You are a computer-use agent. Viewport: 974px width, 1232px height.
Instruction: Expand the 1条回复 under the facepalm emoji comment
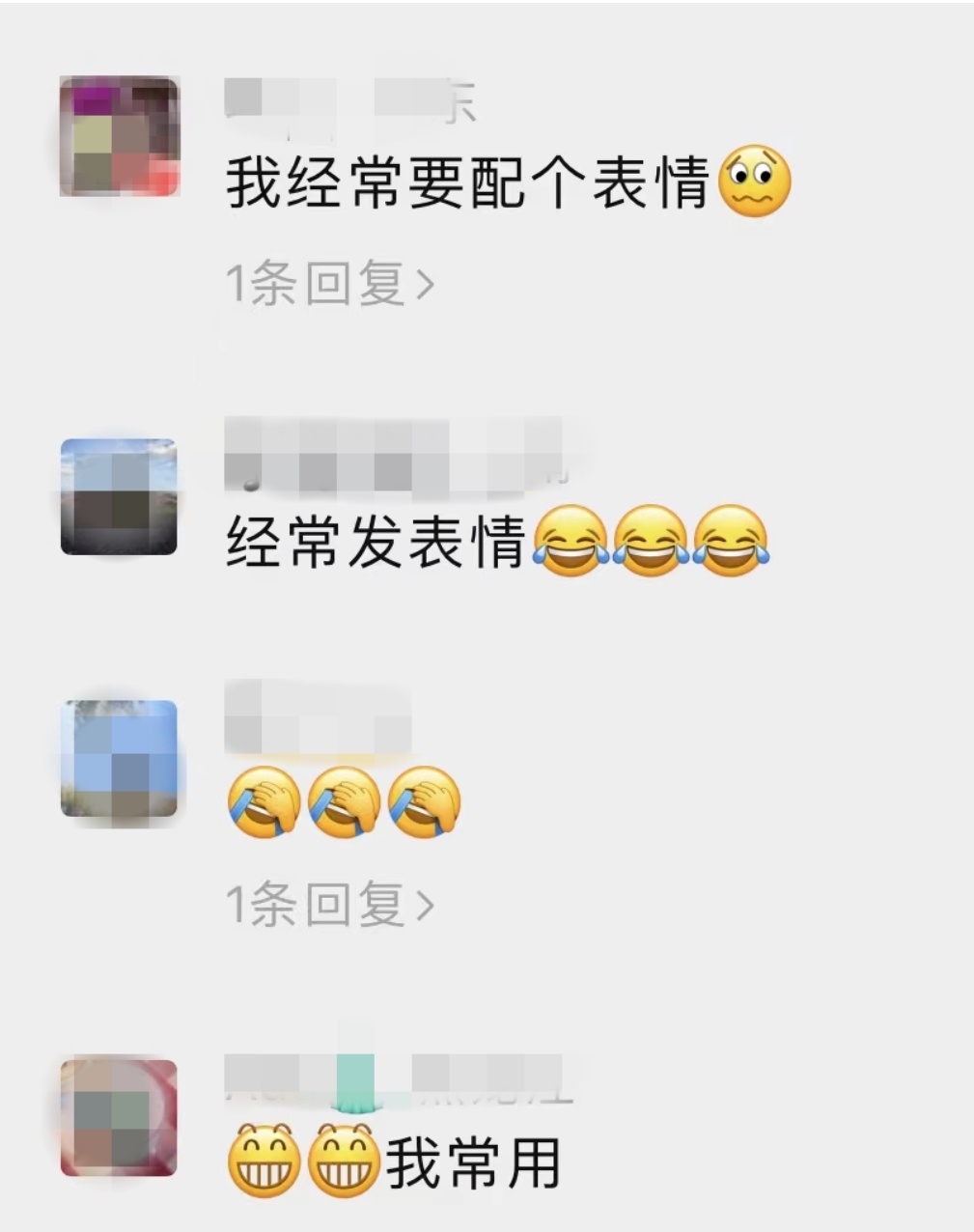329,906
